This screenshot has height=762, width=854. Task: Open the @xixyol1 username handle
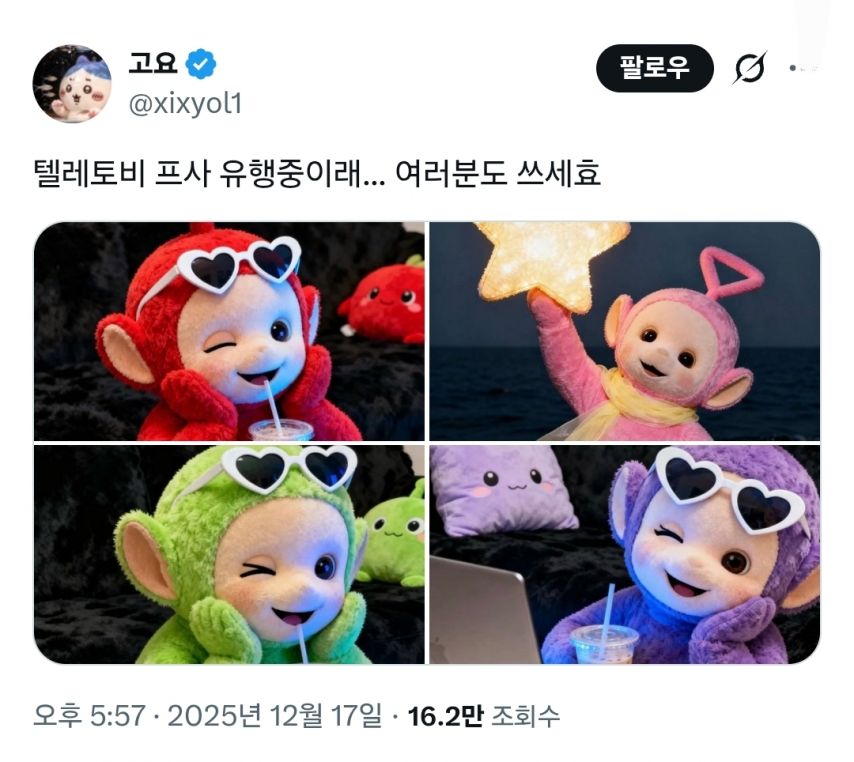pyautogui.click(x=185, y=103)
